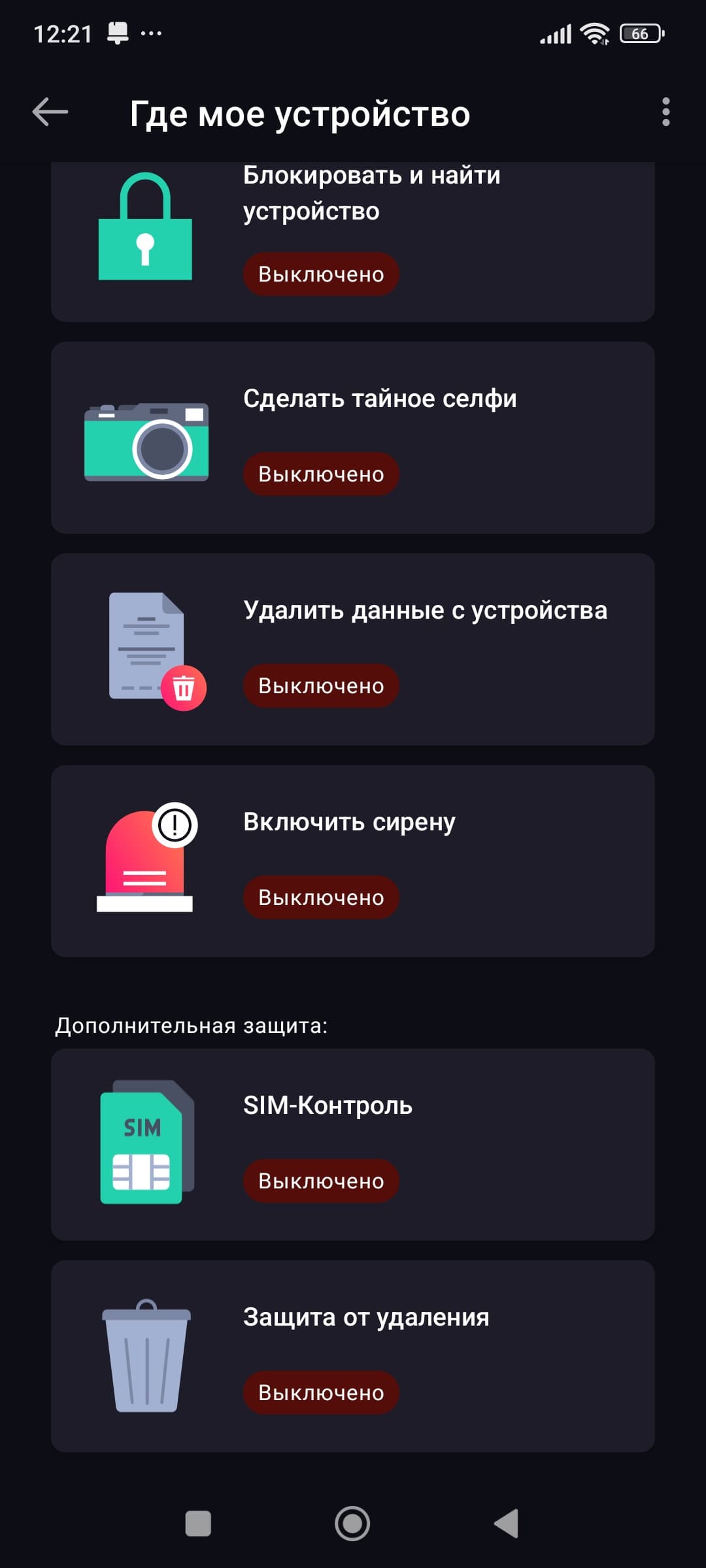Open recent apps from navigation bar
Screen dimensions: 706x1568
coord(198,1524)
